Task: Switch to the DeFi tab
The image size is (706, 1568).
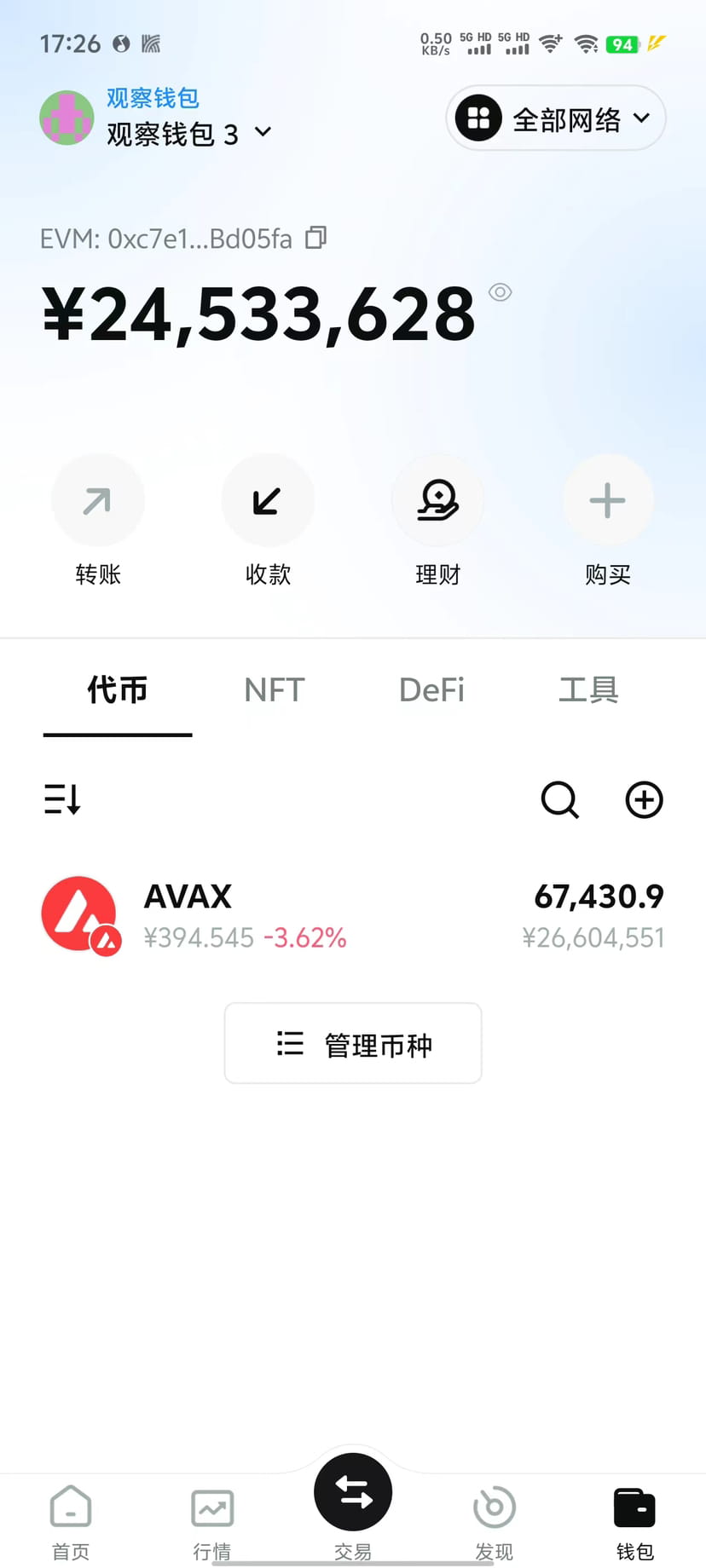Action: point(431,690)
